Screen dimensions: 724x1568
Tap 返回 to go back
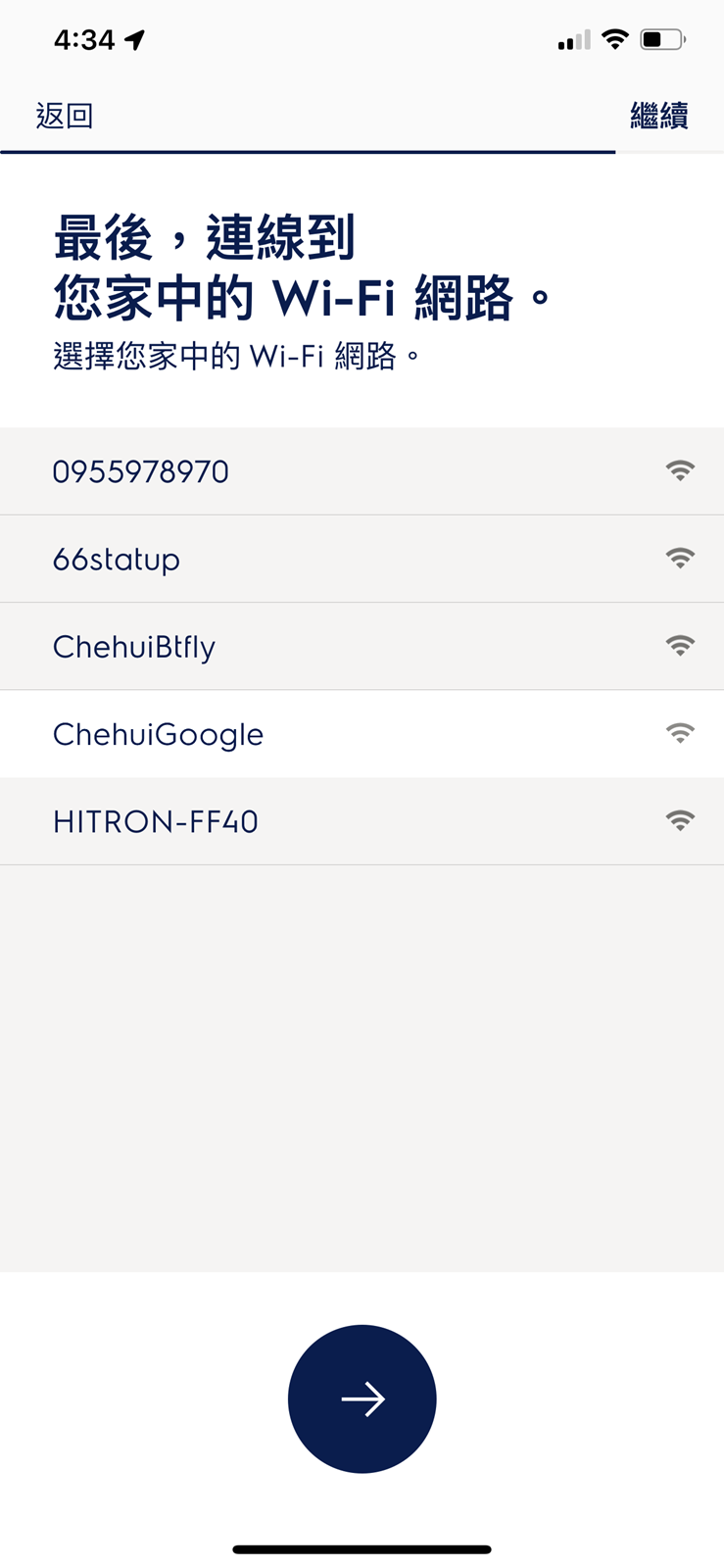click(65, 116)
